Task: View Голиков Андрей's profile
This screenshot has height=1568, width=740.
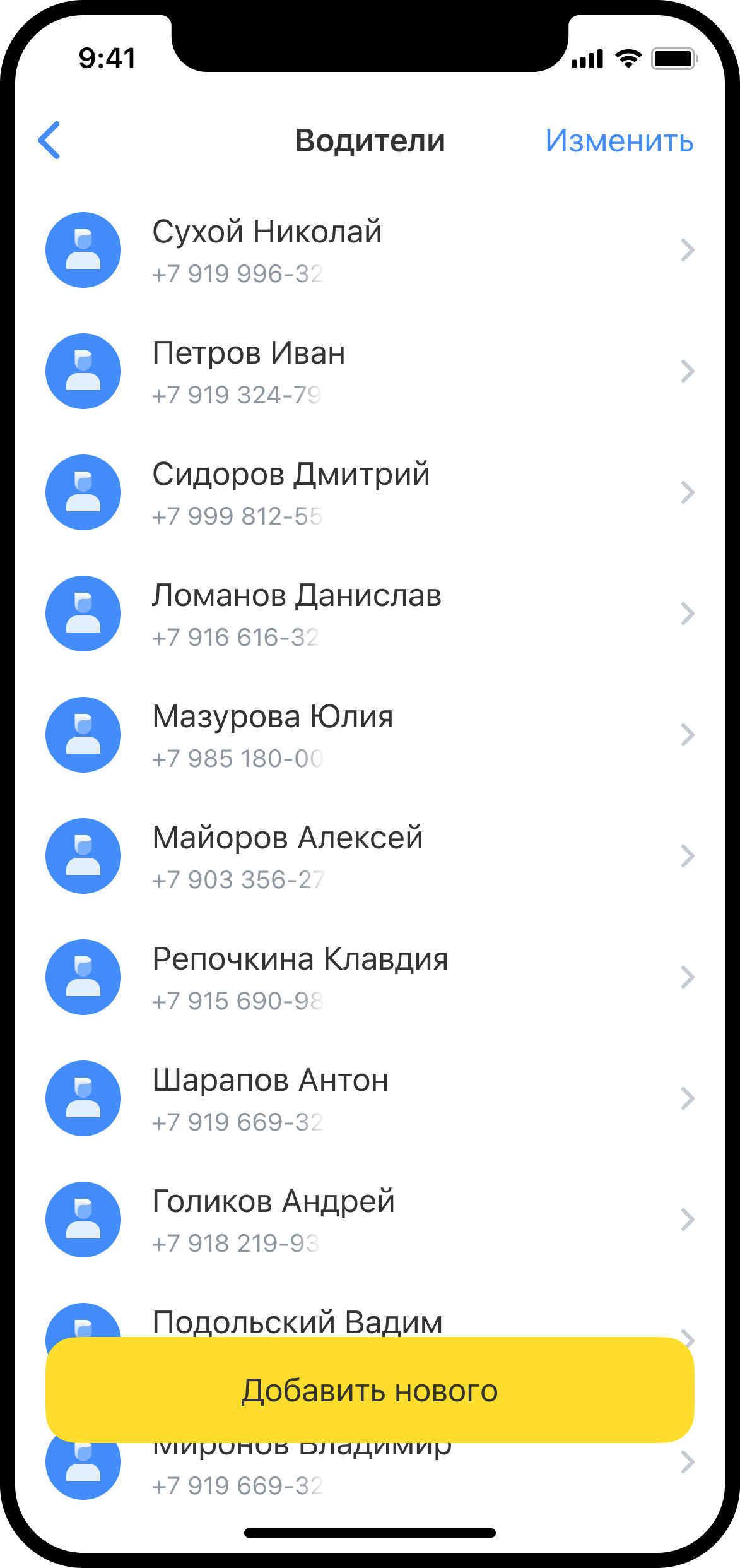Action: point(370,1220)
